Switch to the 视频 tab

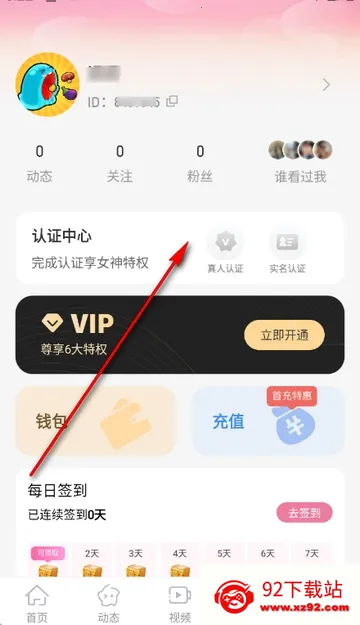tap(180, 603)
